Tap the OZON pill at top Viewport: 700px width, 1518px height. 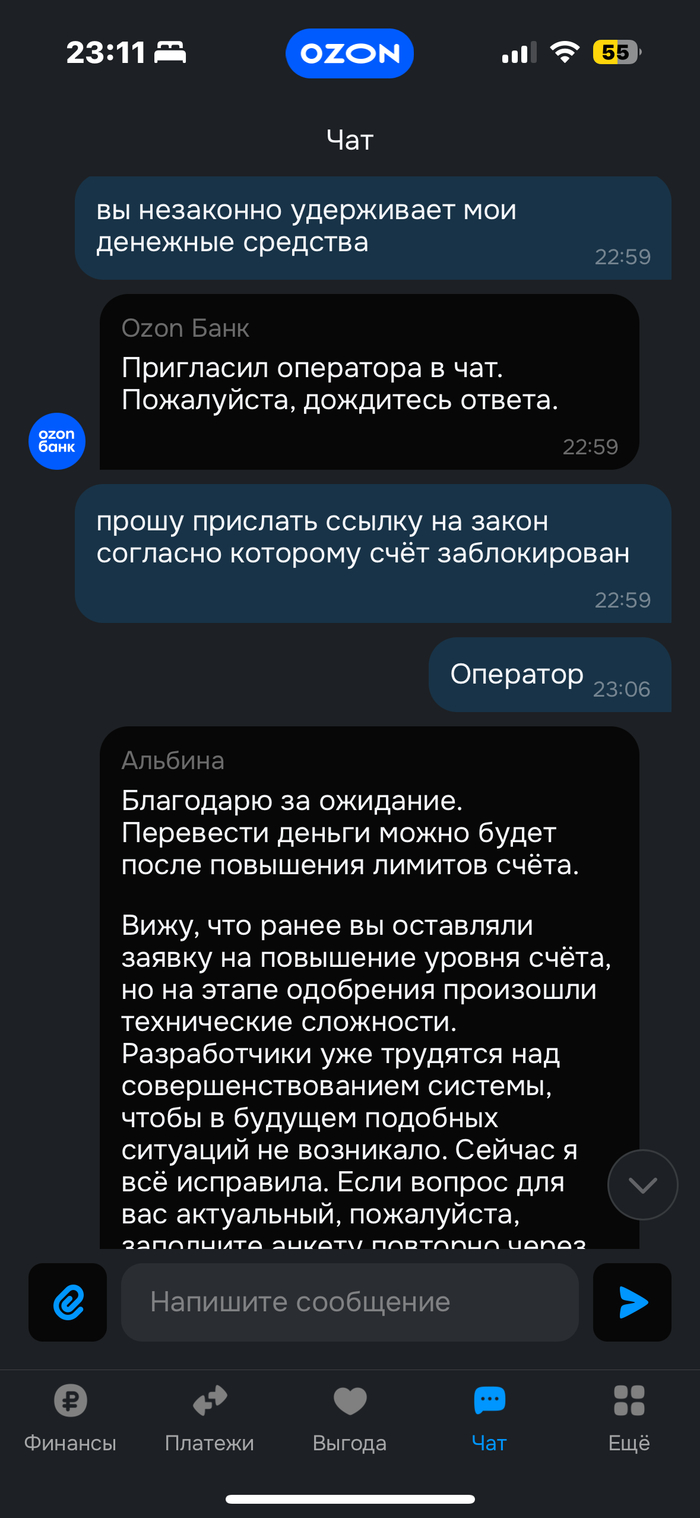pos(349,53)
